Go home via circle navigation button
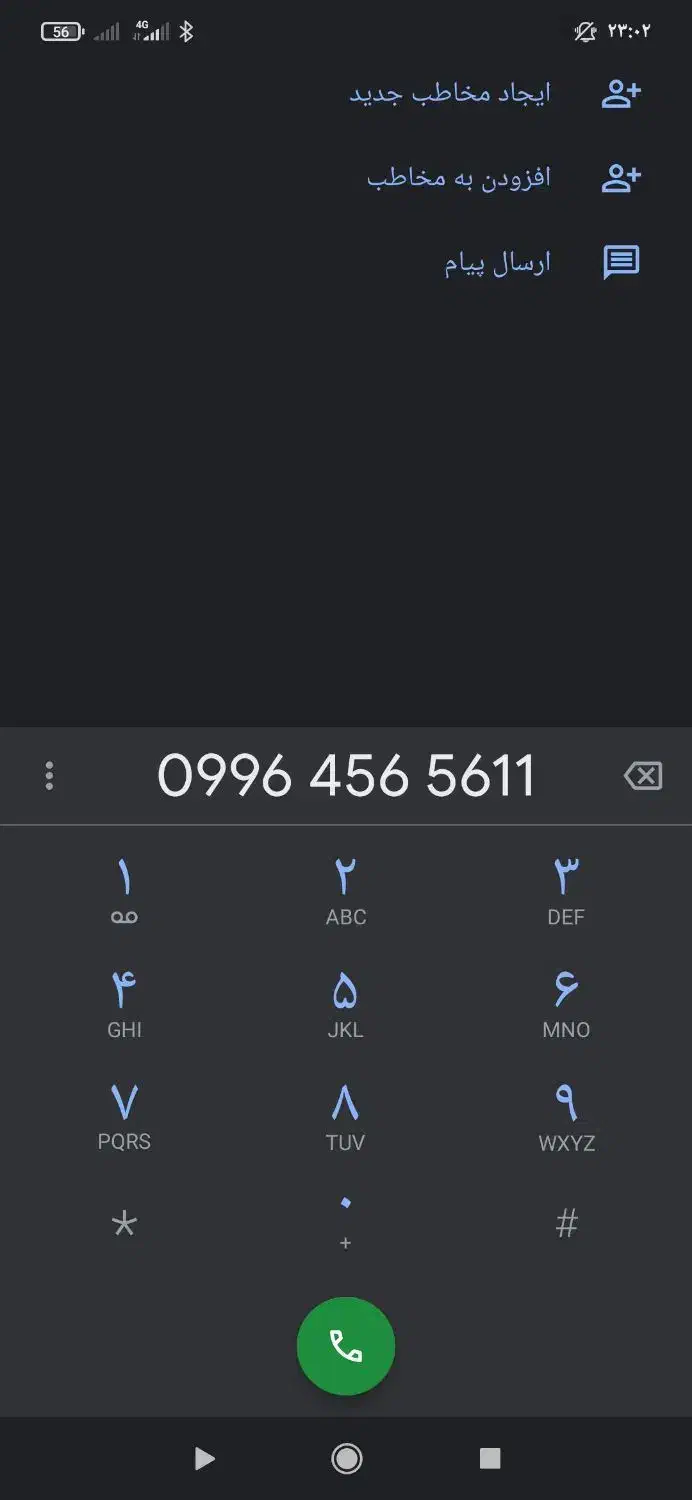692x1500 pixels. point(346,1459)
